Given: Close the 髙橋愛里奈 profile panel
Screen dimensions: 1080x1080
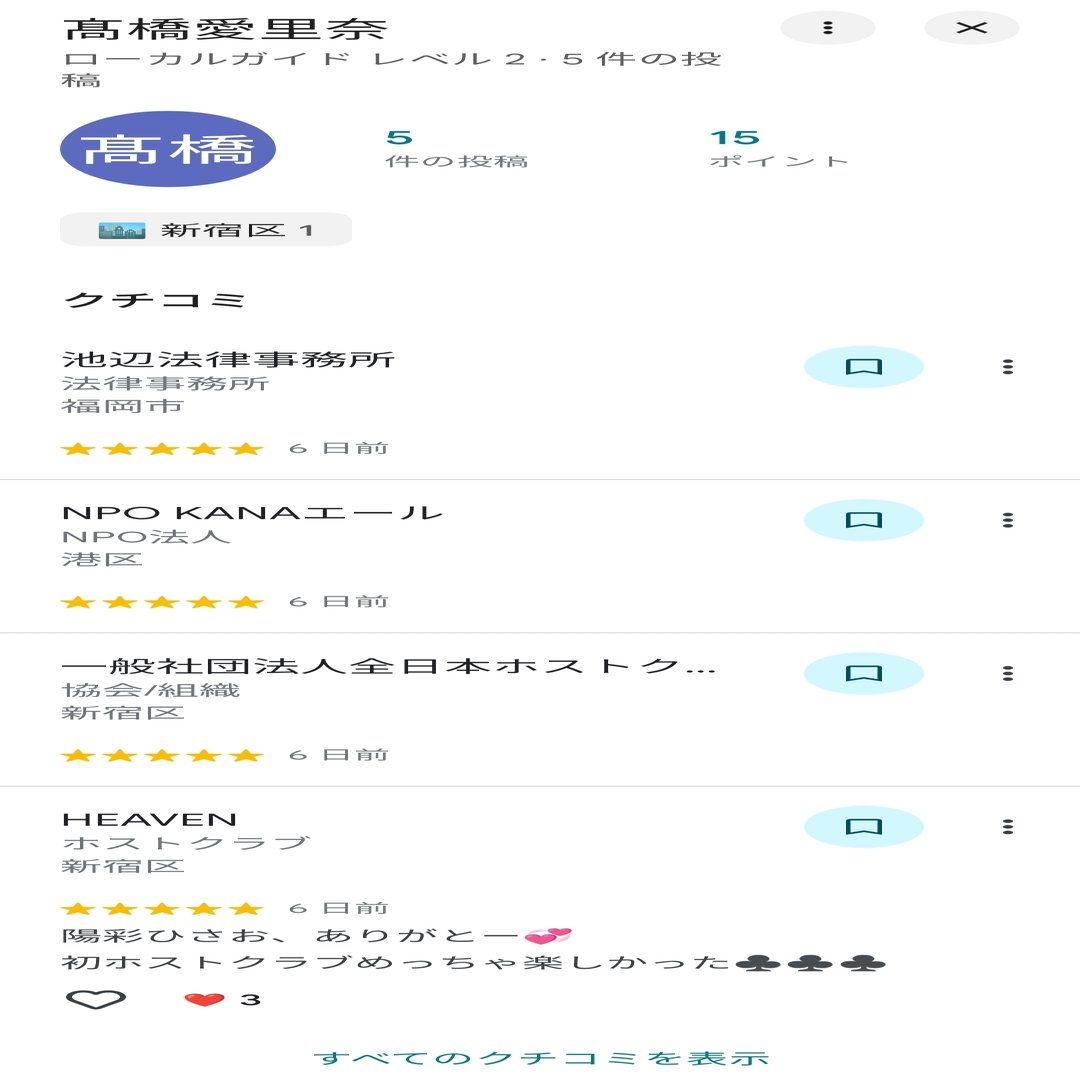Looking at the screenshot, I should point(971,28).
